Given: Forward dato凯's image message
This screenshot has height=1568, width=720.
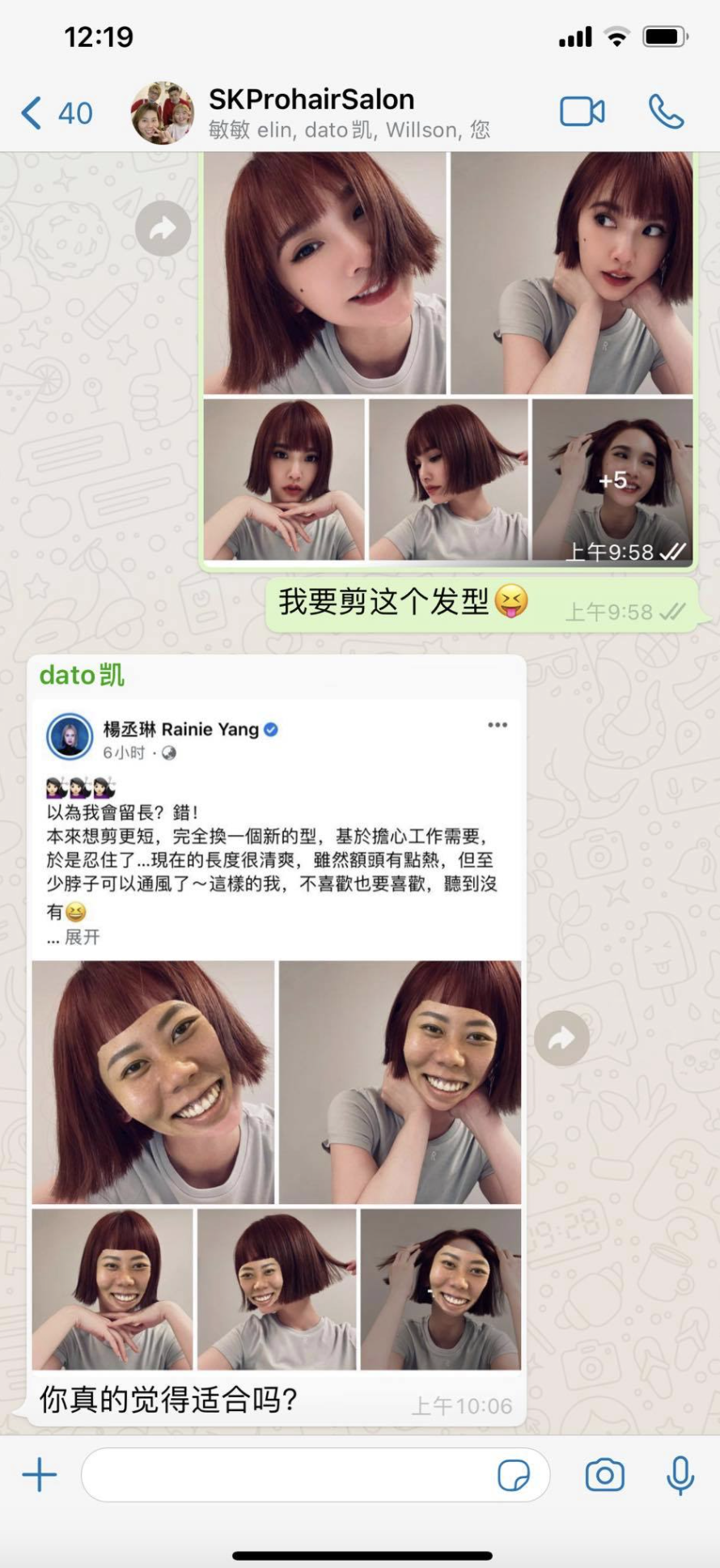Looking at the screenshot, I should [561, 1038].
